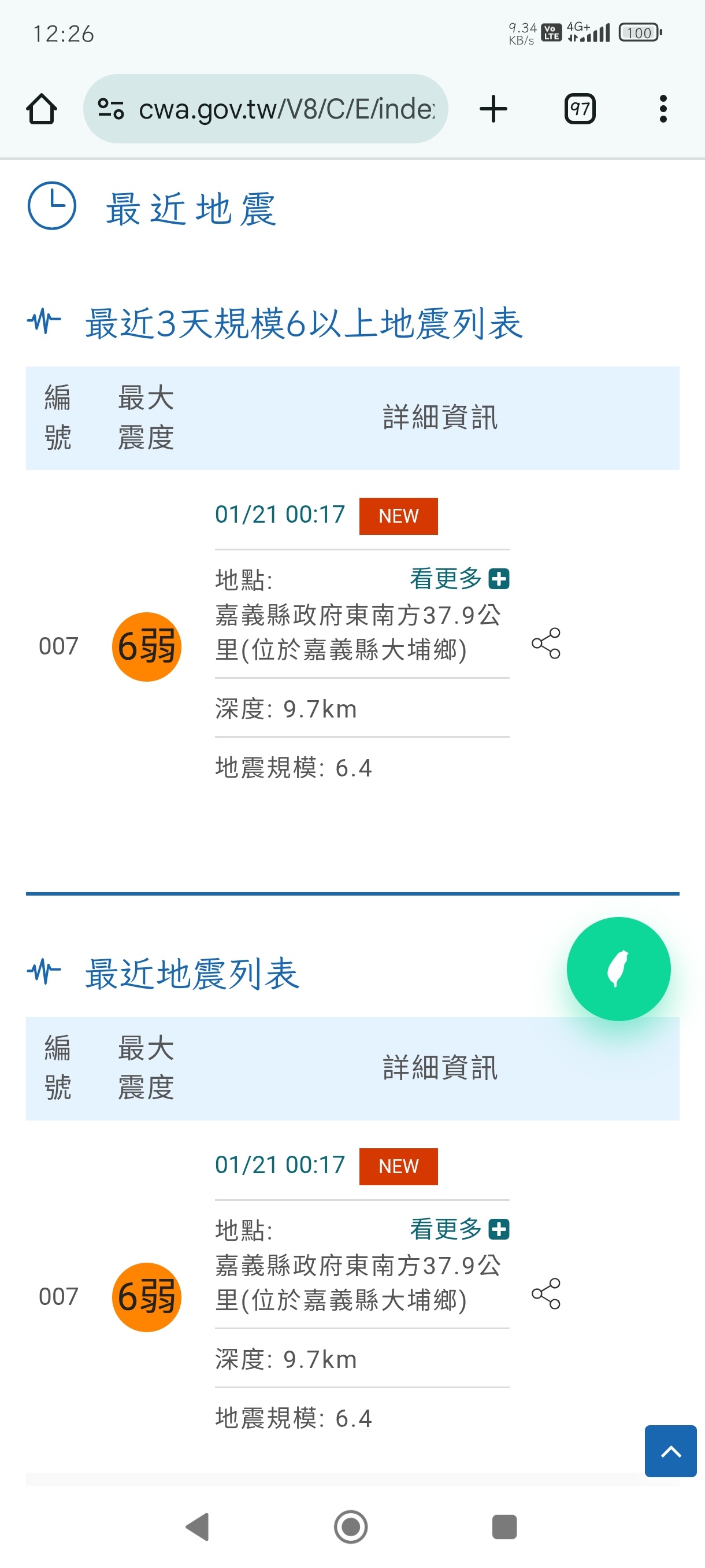Open the recent apps view

[504, 1526]
